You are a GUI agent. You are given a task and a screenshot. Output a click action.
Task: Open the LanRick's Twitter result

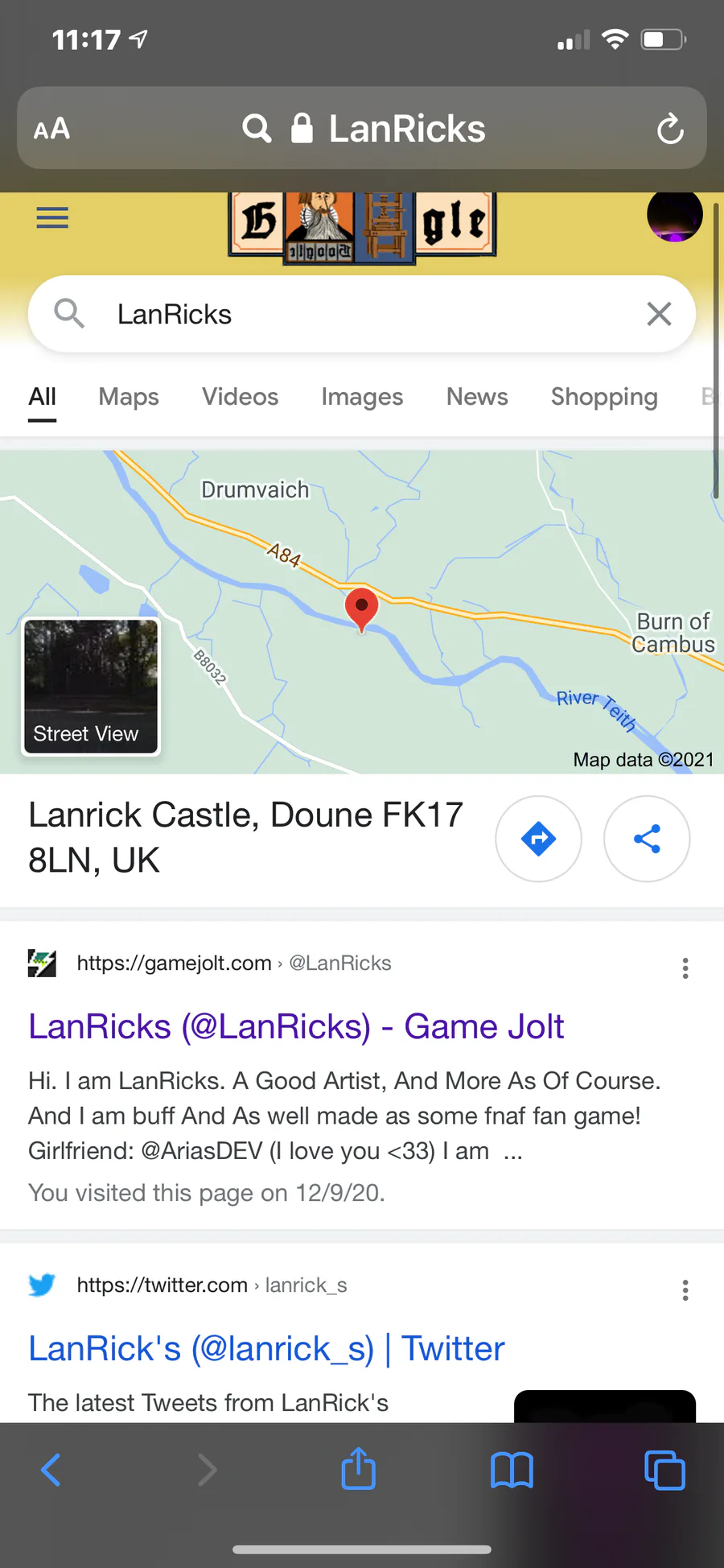[266, 1349]
